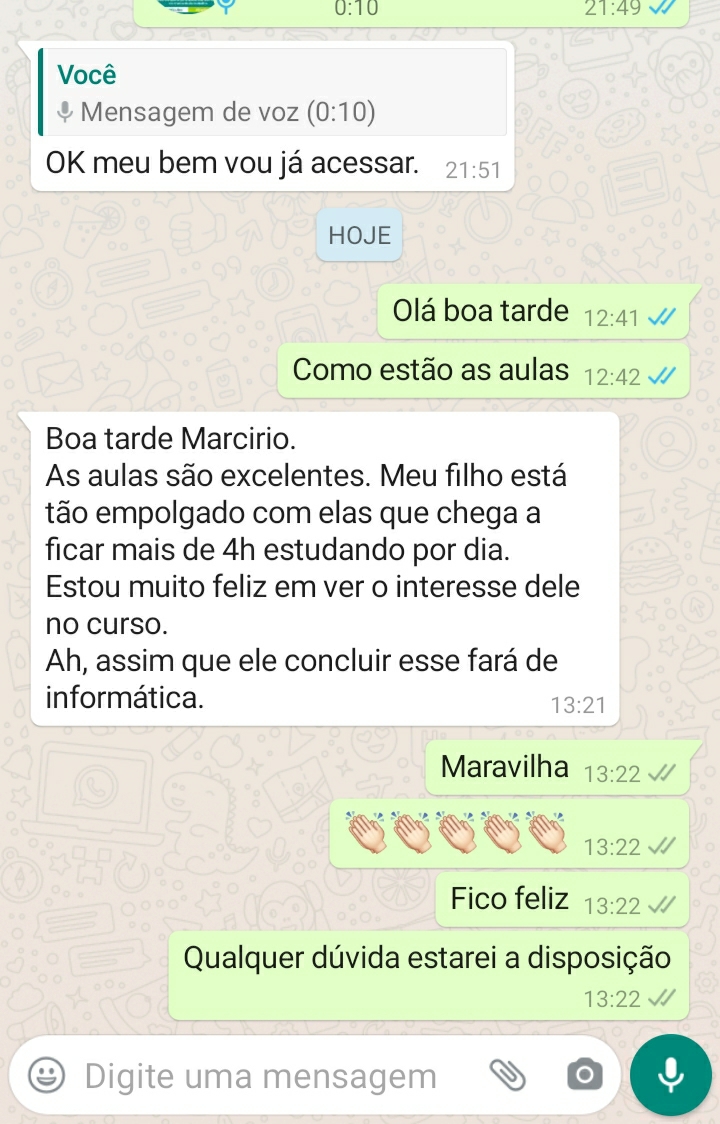Viewport: 720px width, 1124px height.
Task: Record a voice message with the microphone
Action: [671, 1075]
